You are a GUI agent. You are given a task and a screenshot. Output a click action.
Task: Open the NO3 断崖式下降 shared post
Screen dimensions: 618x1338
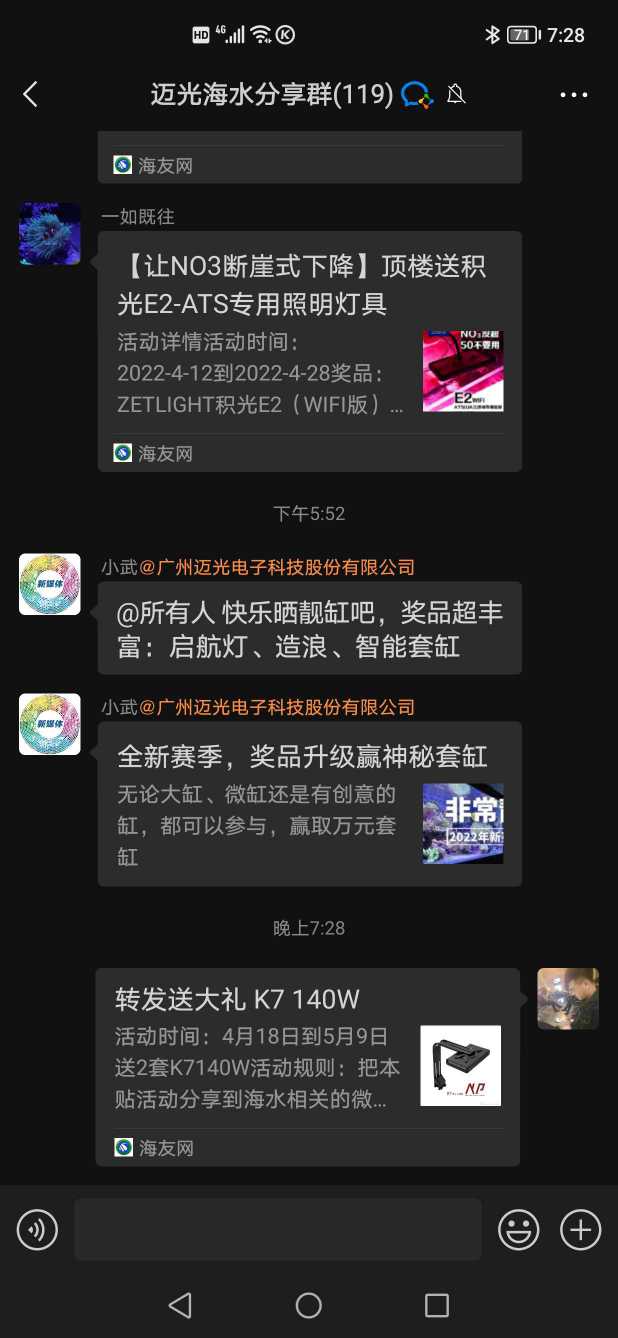[x=309, y=350]
